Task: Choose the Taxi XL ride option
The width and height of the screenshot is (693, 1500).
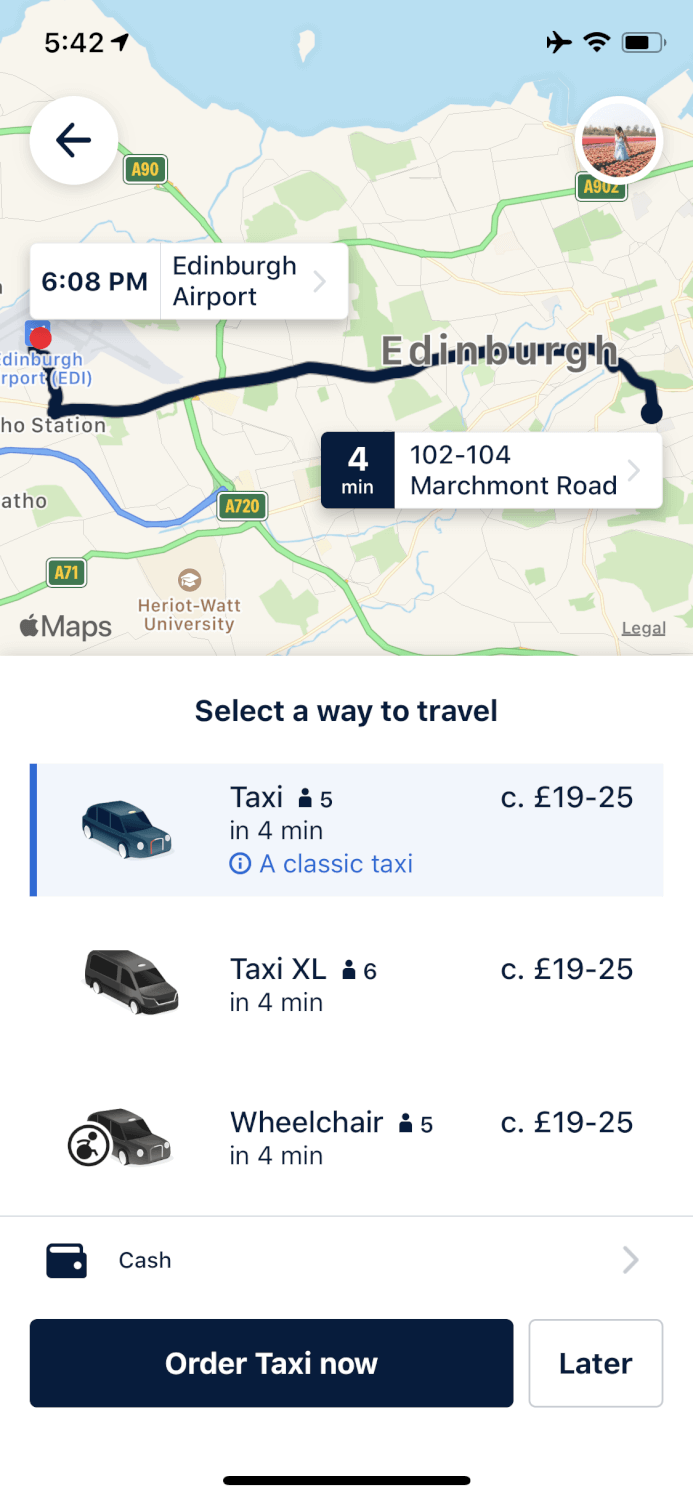Action: pos(346,984)
